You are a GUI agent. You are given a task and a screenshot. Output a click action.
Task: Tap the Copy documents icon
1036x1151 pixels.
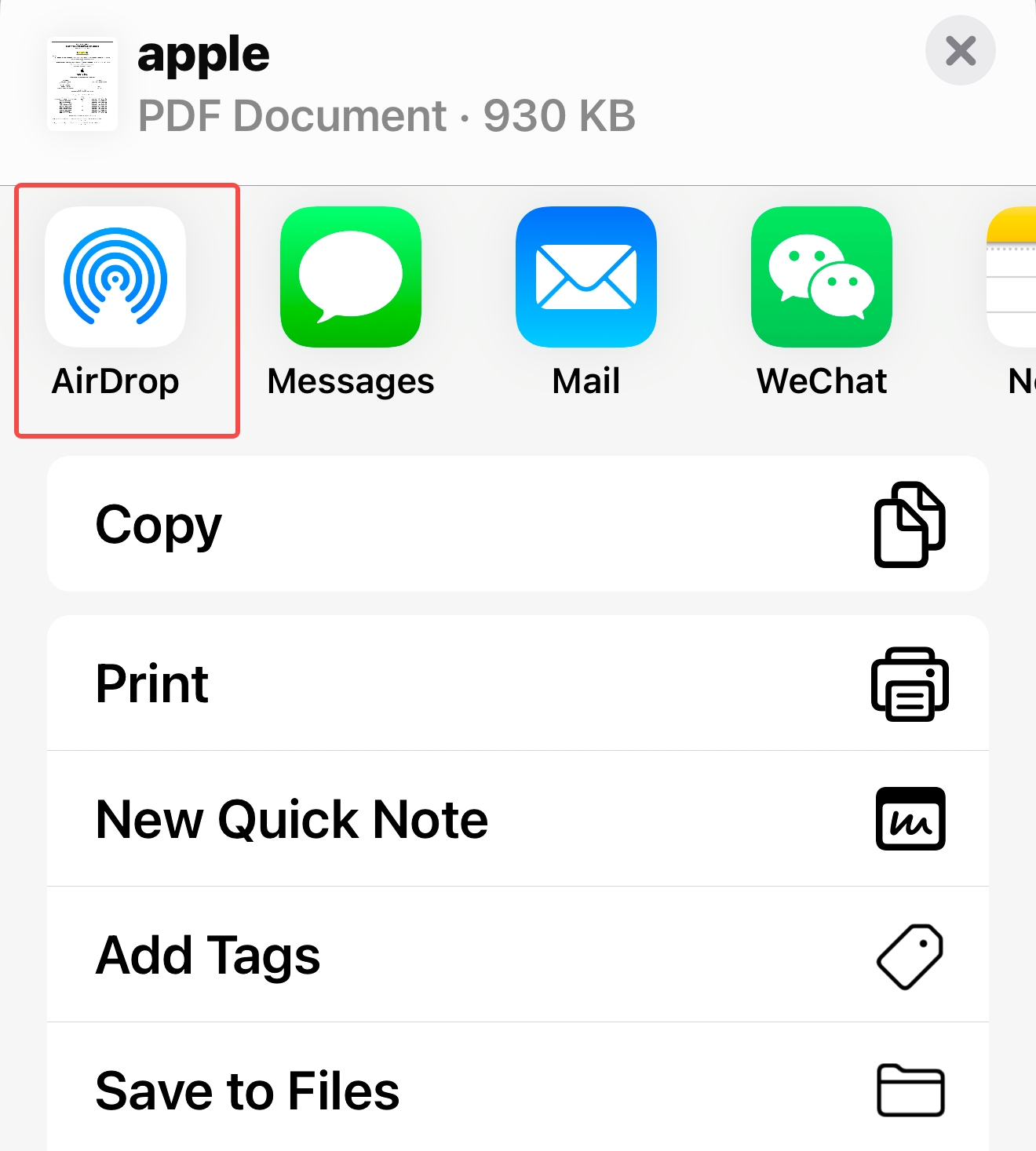pos(909,524)
